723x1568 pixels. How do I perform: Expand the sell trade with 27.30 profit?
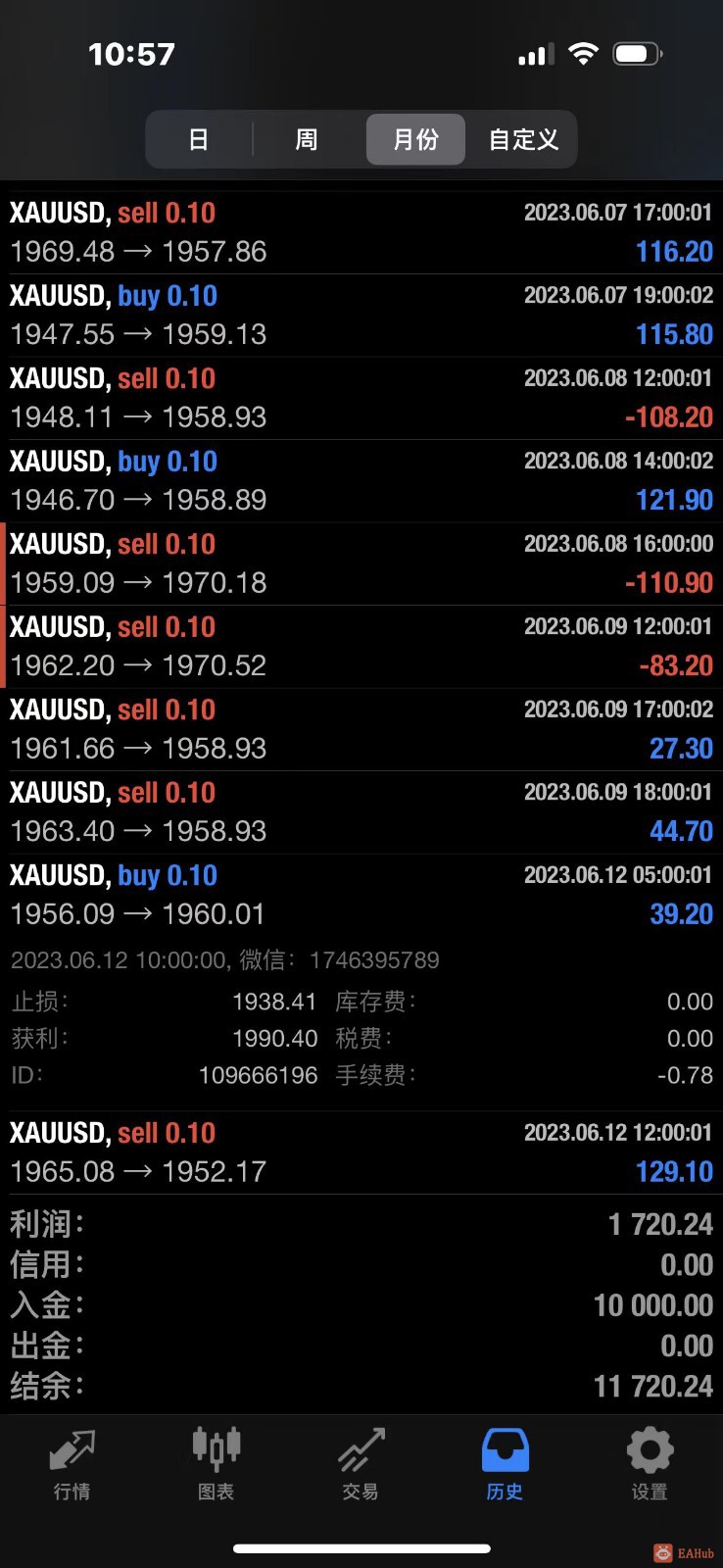tap(361, 729)
